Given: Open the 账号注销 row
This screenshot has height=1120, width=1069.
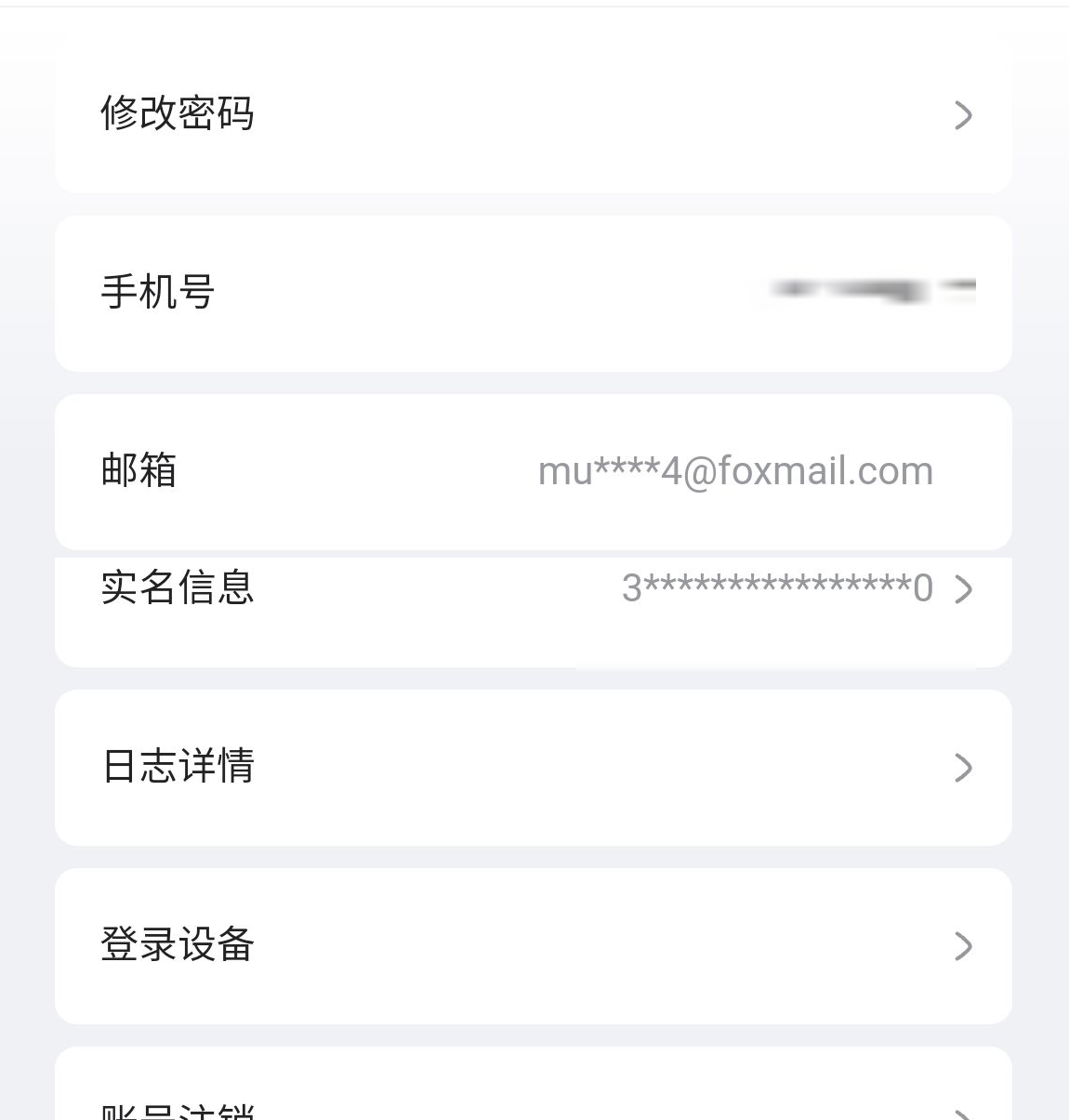Looking at the screenshot, I should pos(533,1097).
